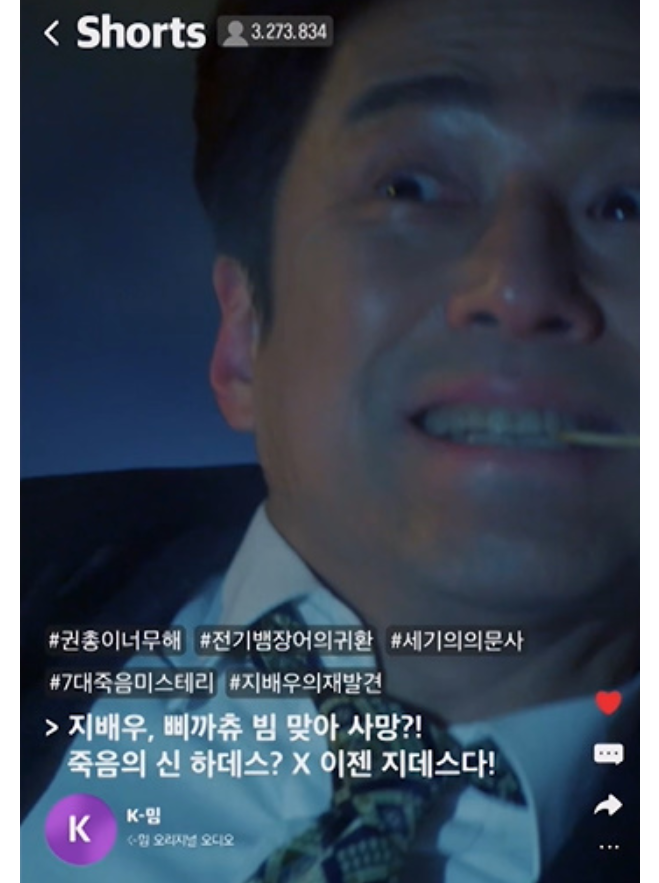Open hashtag #세기의의문사
Viewport: 659px width, 883px height.
456,640
